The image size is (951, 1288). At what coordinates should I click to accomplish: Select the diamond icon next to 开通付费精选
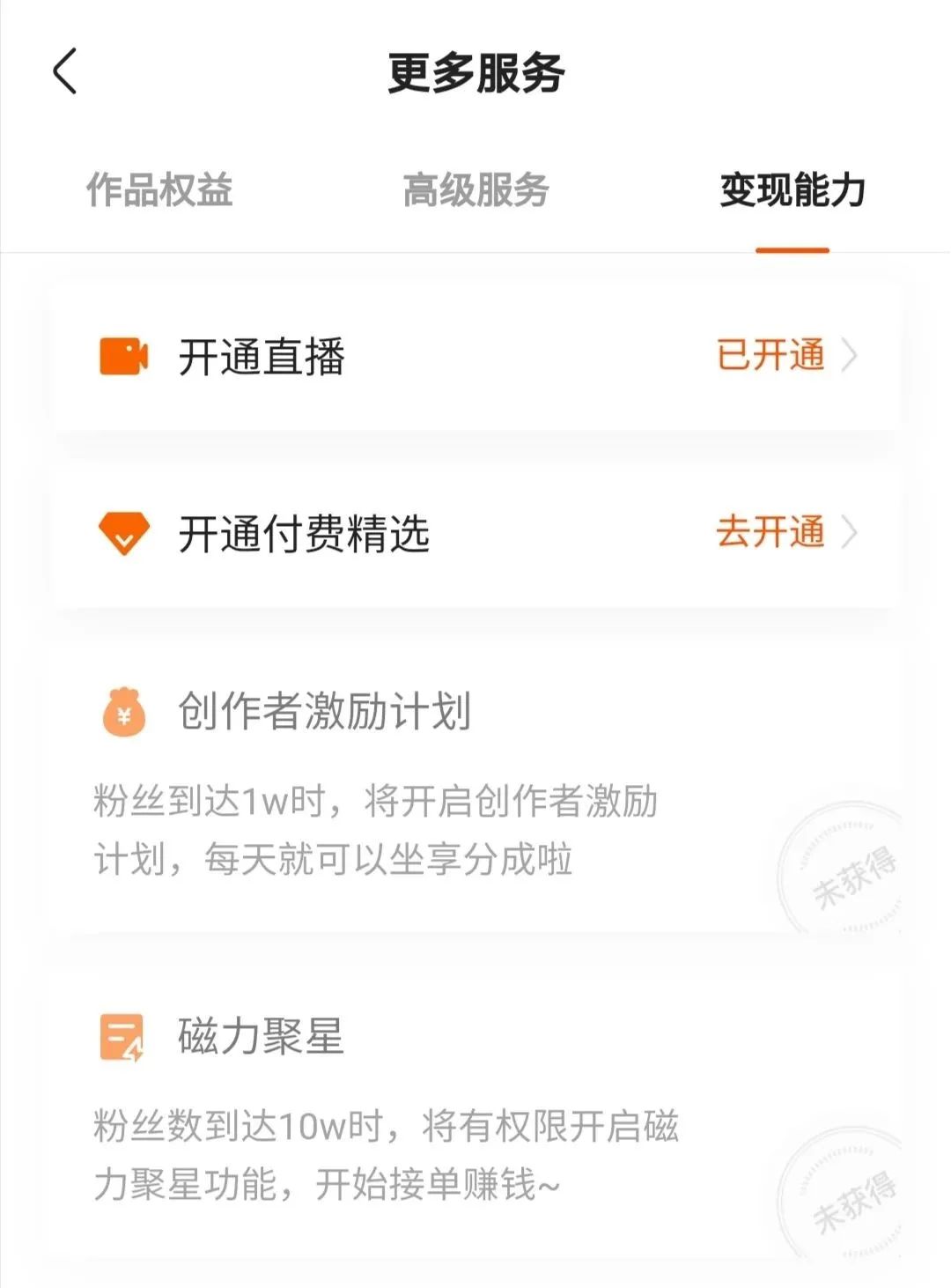(124, 533)
